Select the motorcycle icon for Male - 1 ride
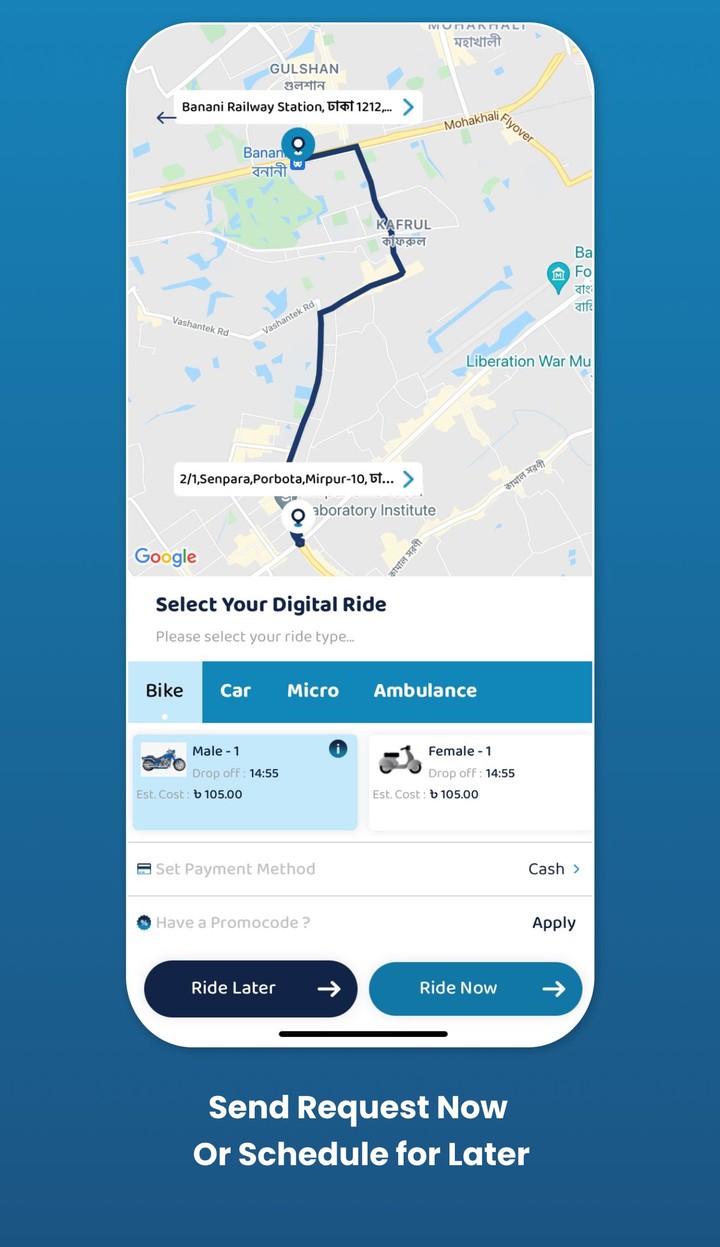Viewport: 720px width, 1247px height. 162,760
